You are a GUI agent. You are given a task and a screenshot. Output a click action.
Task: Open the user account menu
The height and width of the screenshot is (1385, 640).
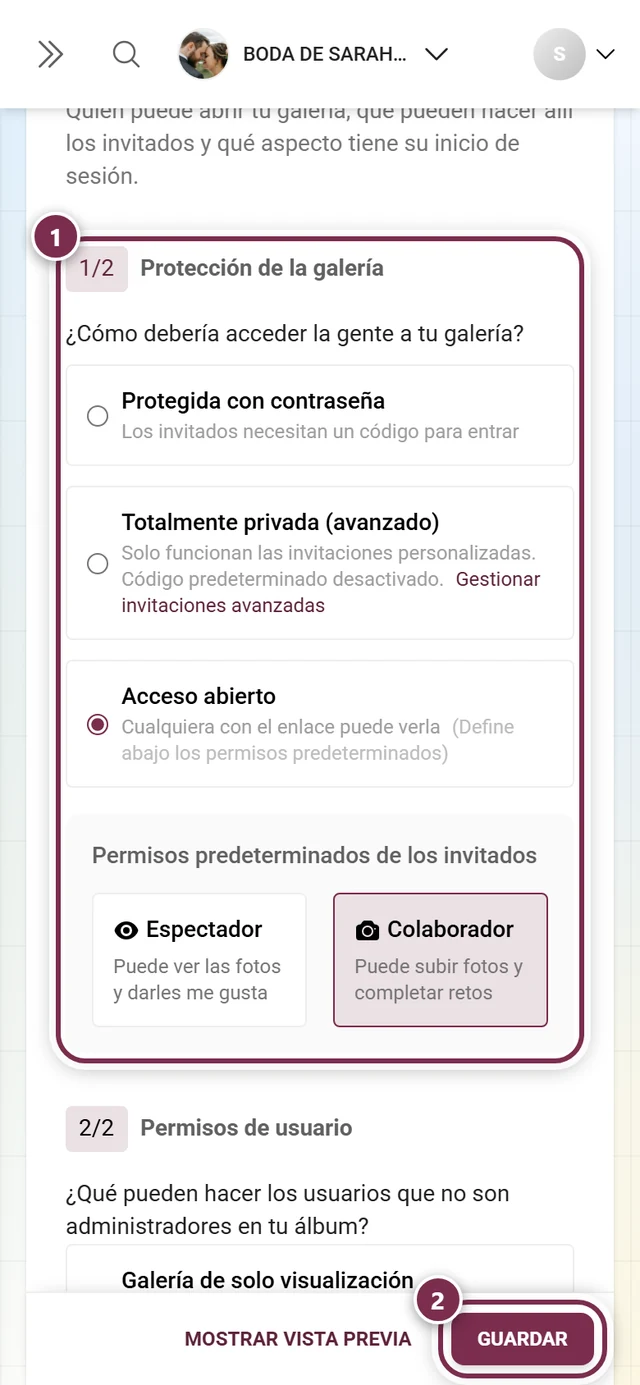(574, 54)
